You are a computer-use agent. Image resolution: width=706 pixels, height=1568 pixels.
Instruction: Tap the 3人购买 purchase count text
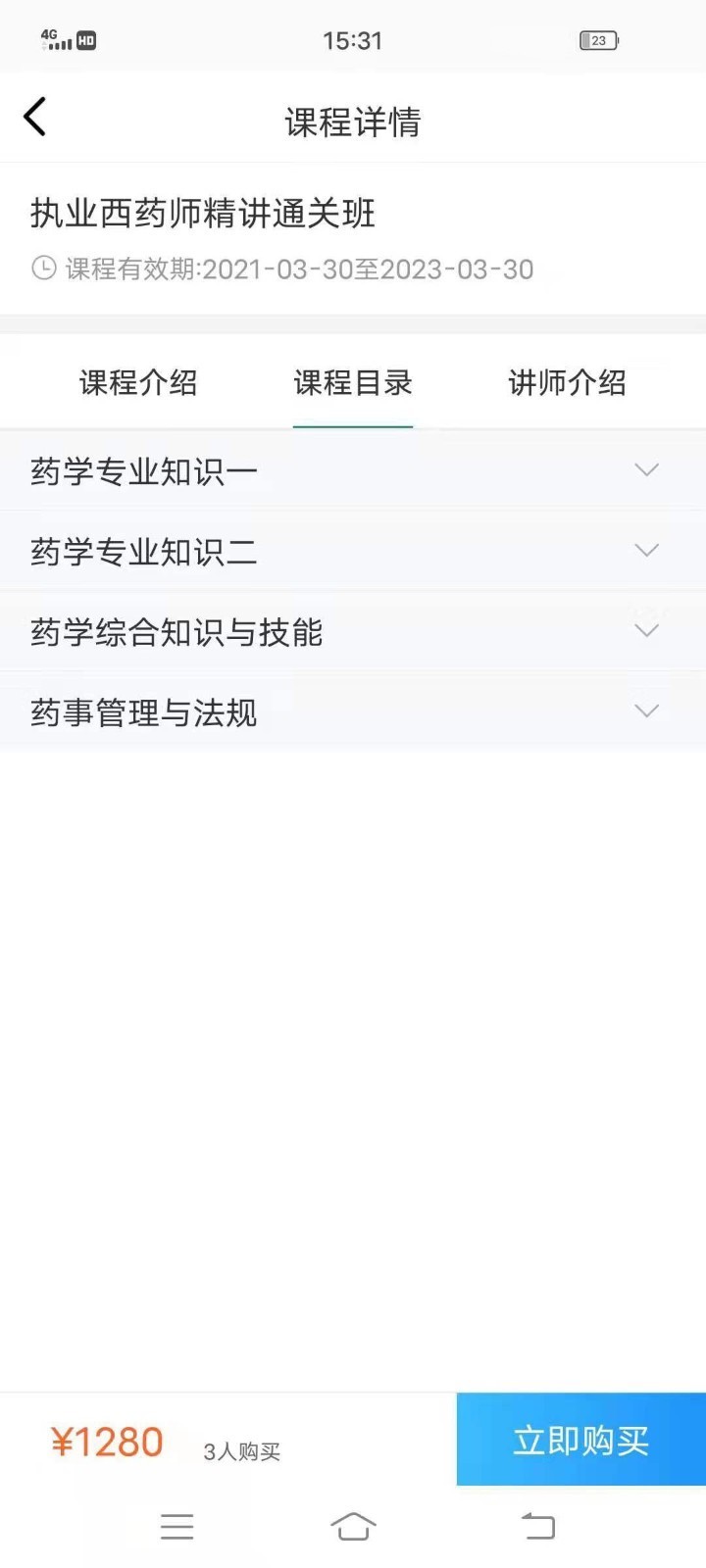(240, 1451)
